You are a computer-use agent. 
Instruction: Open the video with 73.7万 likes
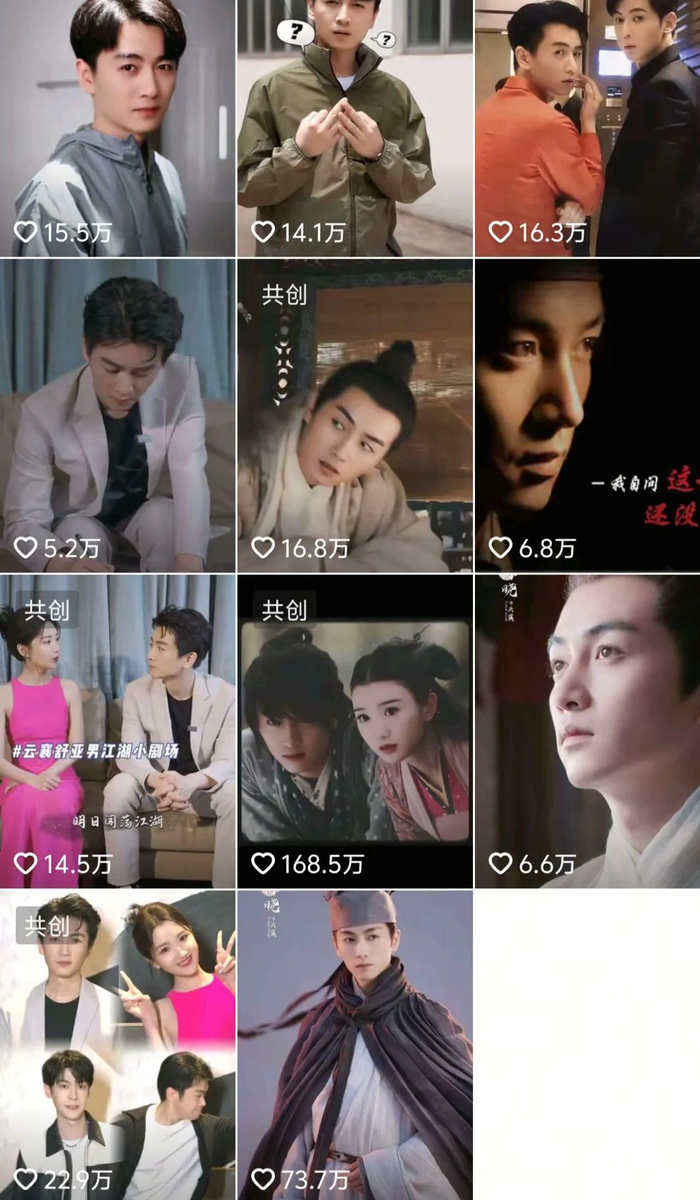pos(354,1045)
